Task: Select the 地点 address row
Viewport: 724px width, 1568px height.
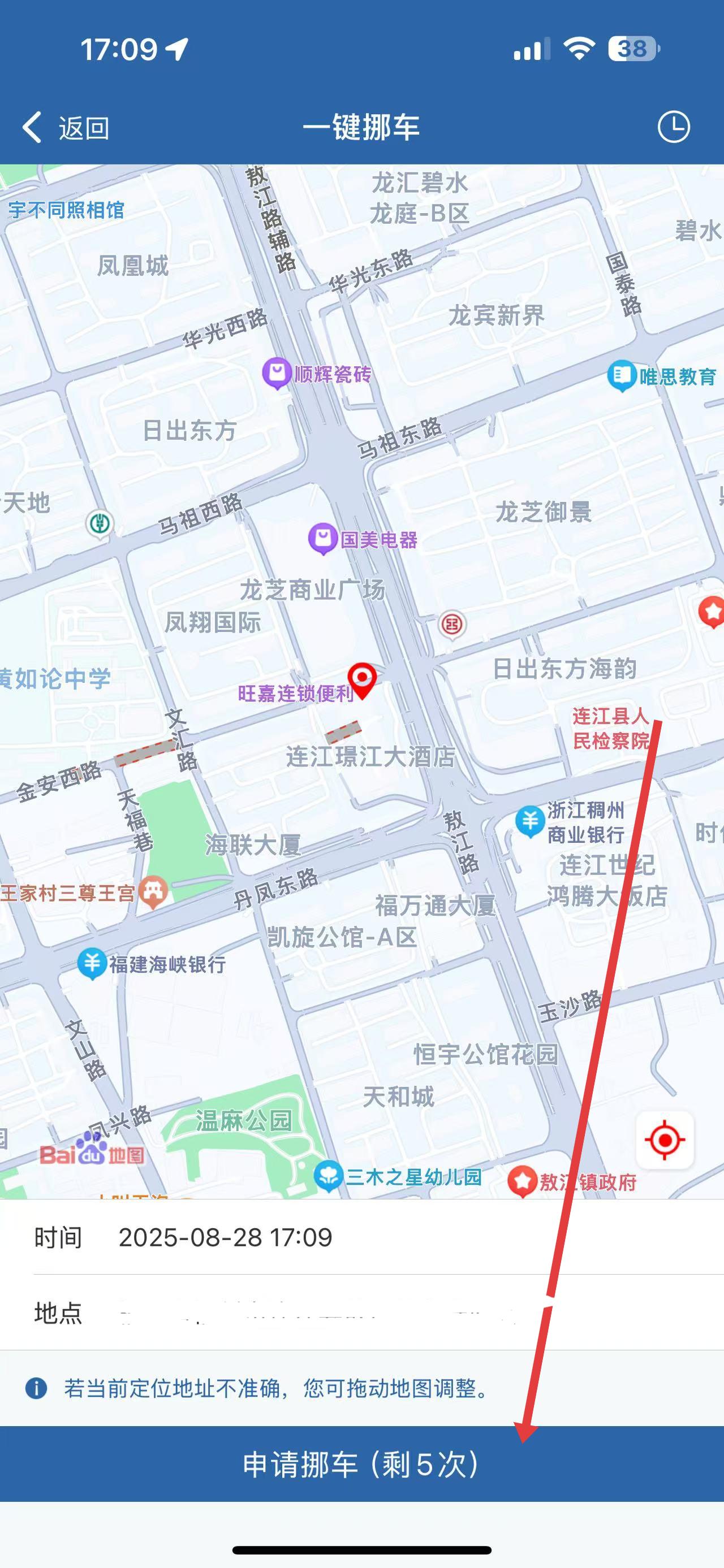Action: [x=361, y=1313]
